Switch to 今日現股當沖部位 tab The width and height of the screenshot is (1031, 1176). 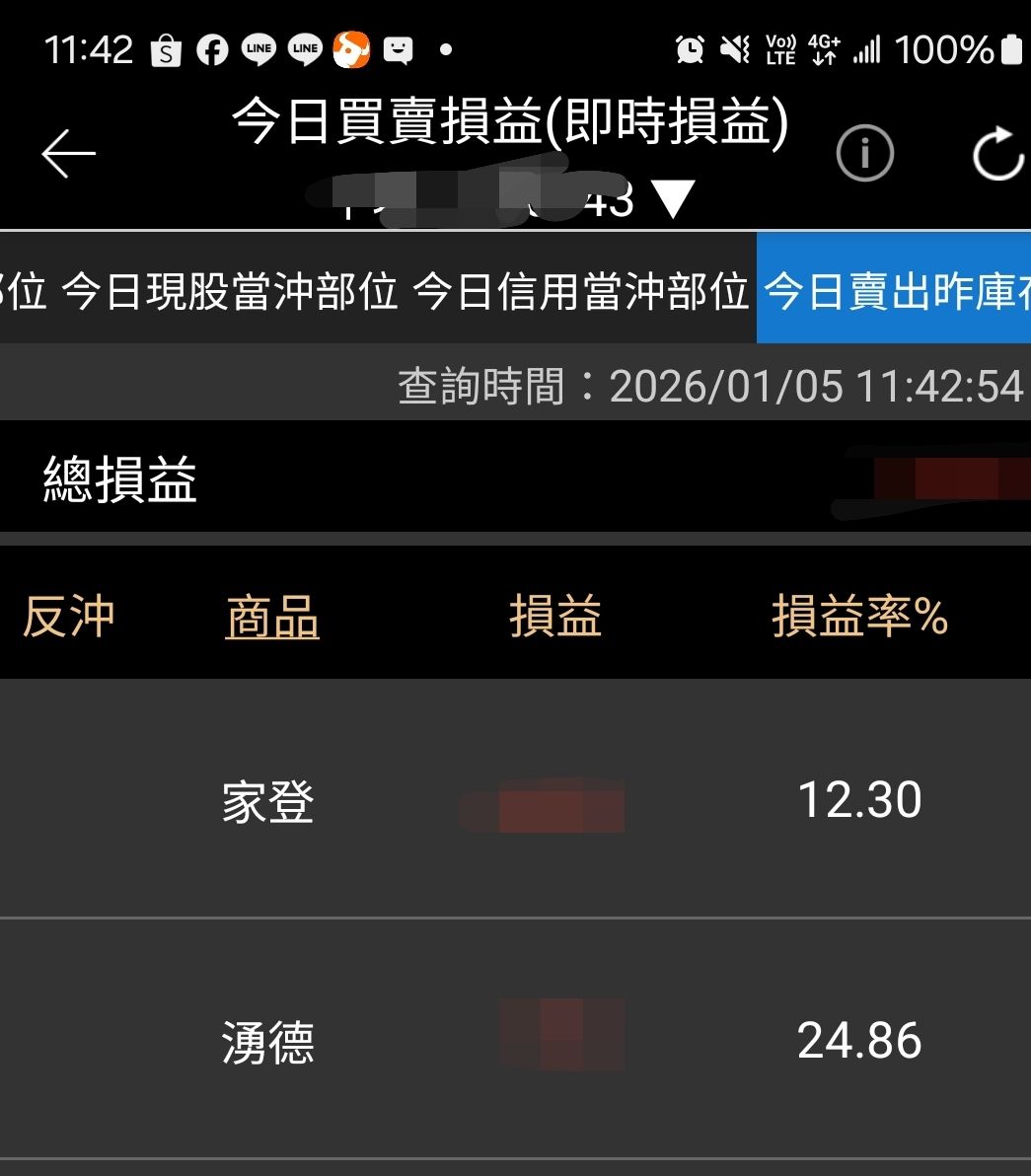tap(229, 290)
